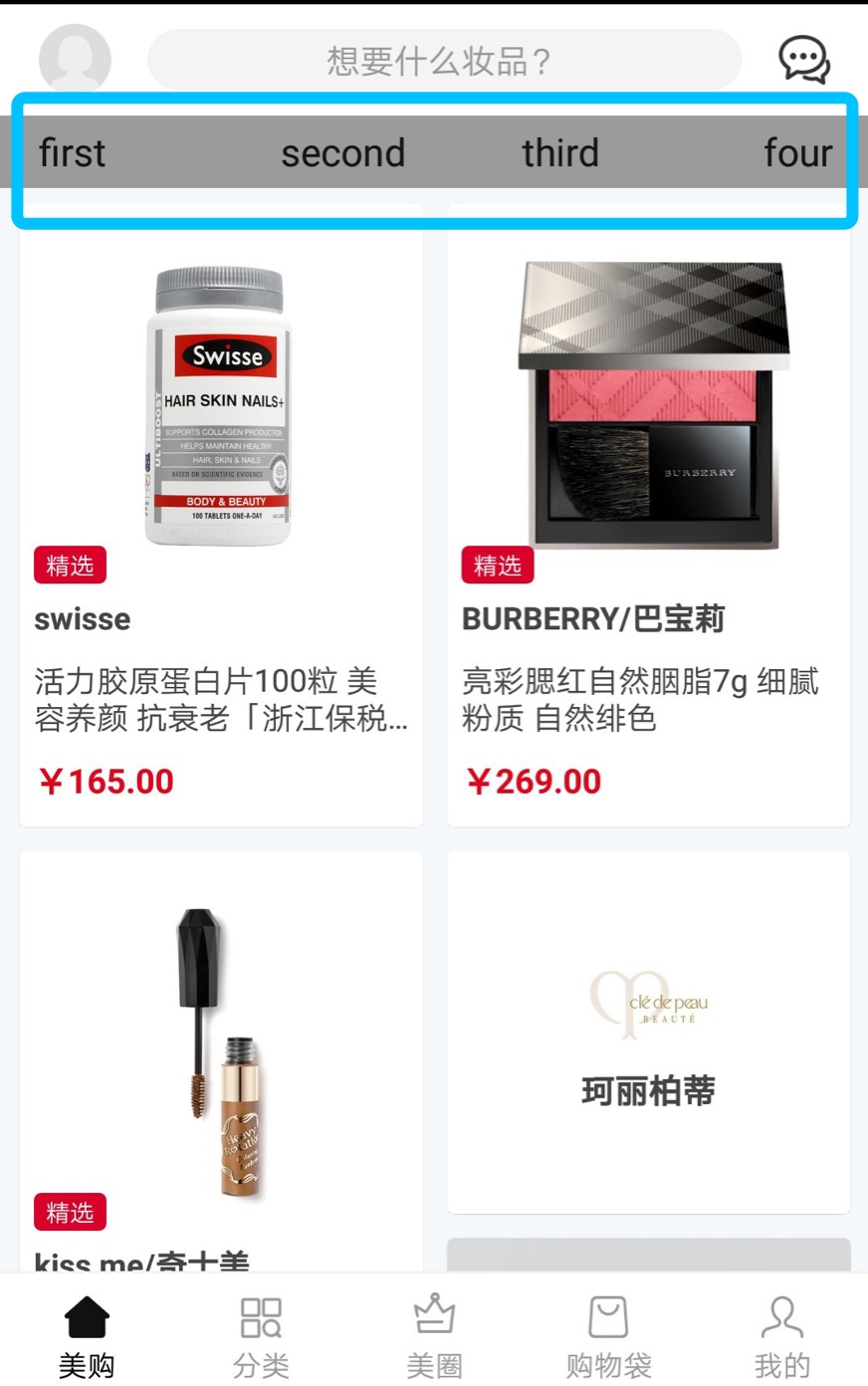This screenshot has height=1386, width=868.
Task: Open the chat message icon
Action: point(804,59)
